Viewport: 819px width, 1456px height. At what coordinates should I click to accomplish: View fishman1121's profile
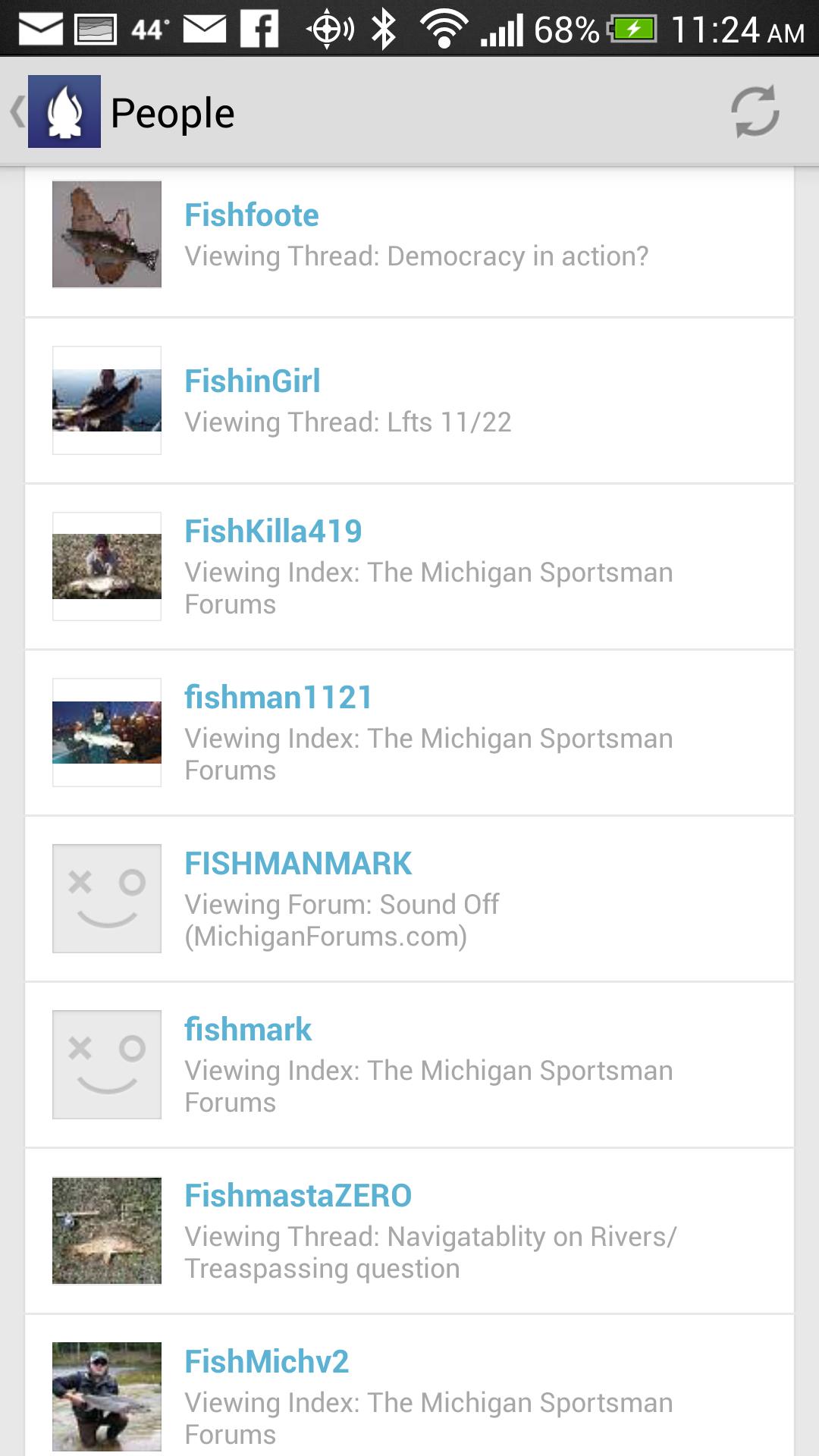click(409, 733)
